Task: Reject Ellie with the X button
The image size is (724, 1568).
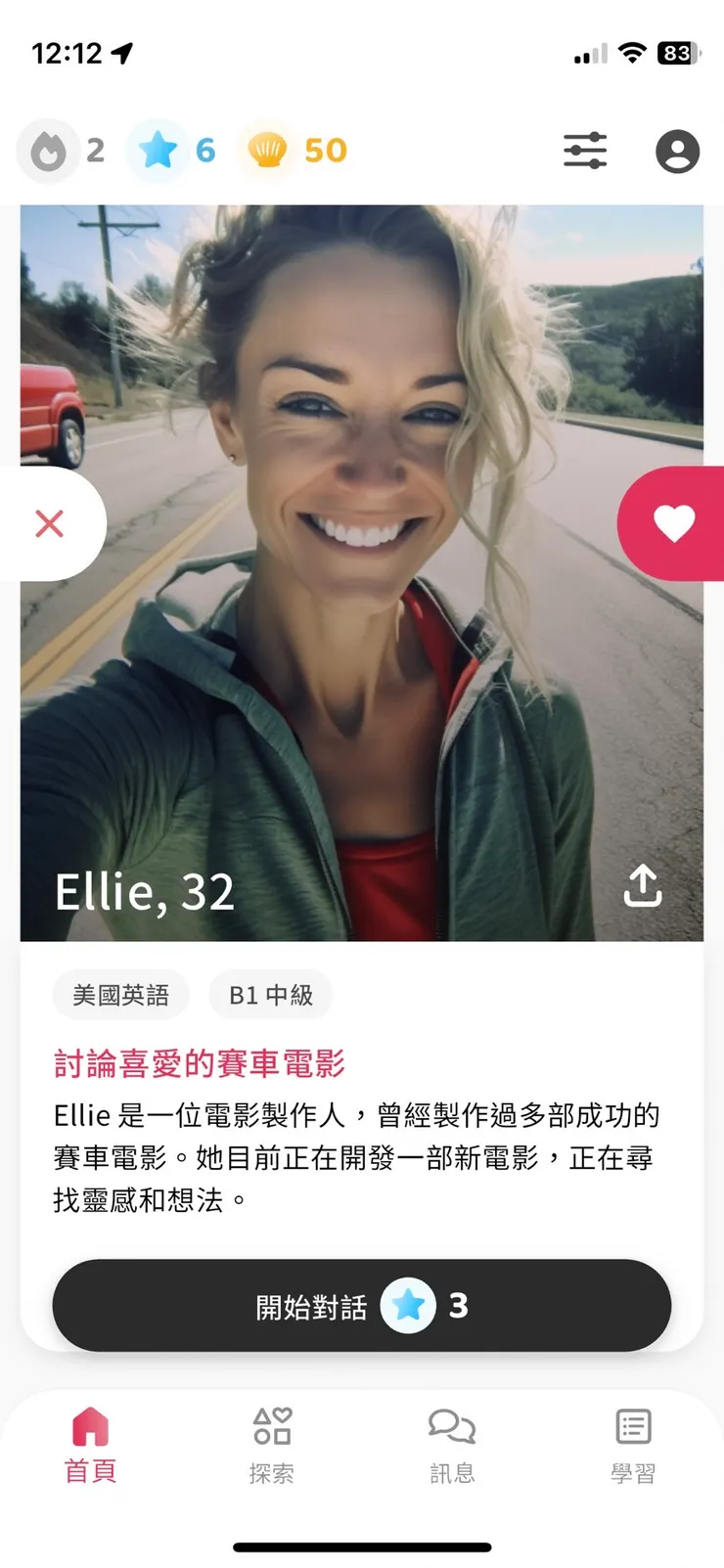Action: tap(50, 524)
